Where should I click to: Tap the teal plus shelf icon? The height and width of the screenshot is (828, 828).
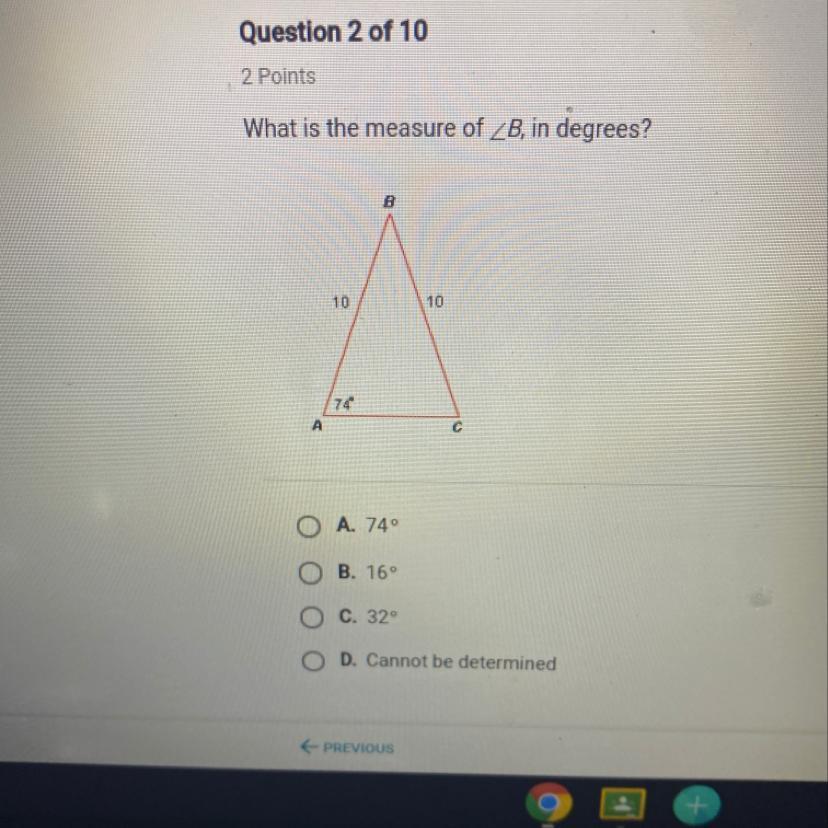(700, 805)
